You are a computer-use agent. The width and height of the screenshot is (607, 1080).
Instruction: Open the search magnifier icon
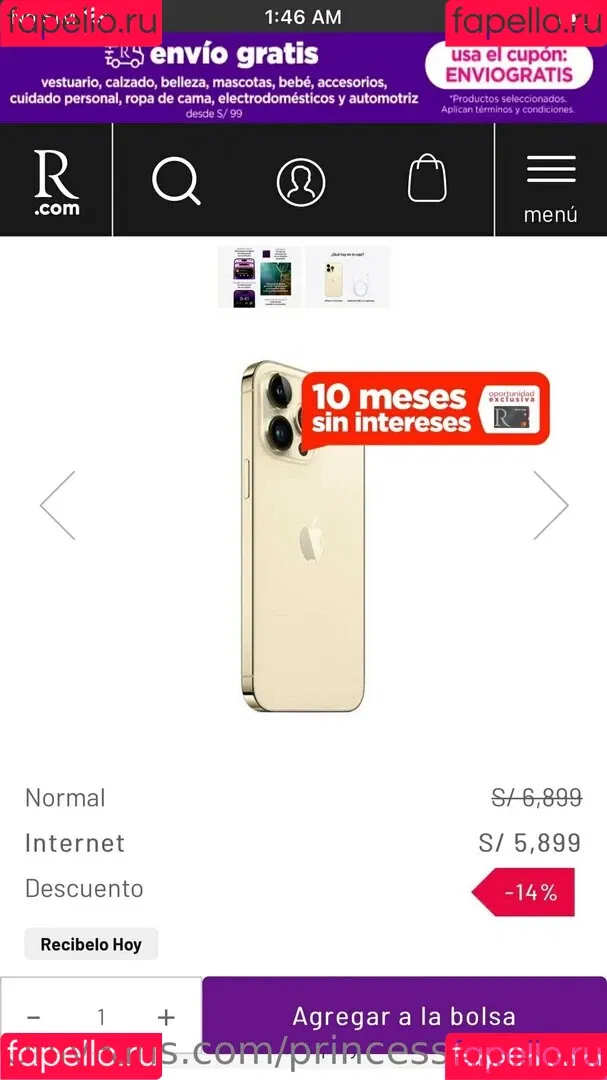pyautogui.click(x=176, y=182)
